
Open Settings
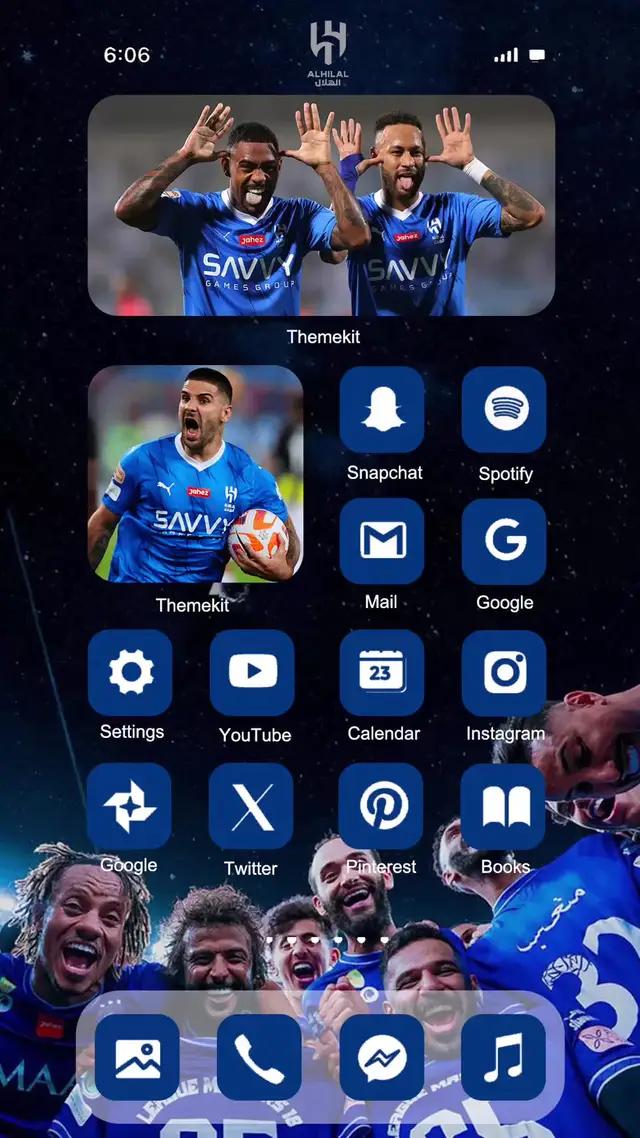pos(130,672)
